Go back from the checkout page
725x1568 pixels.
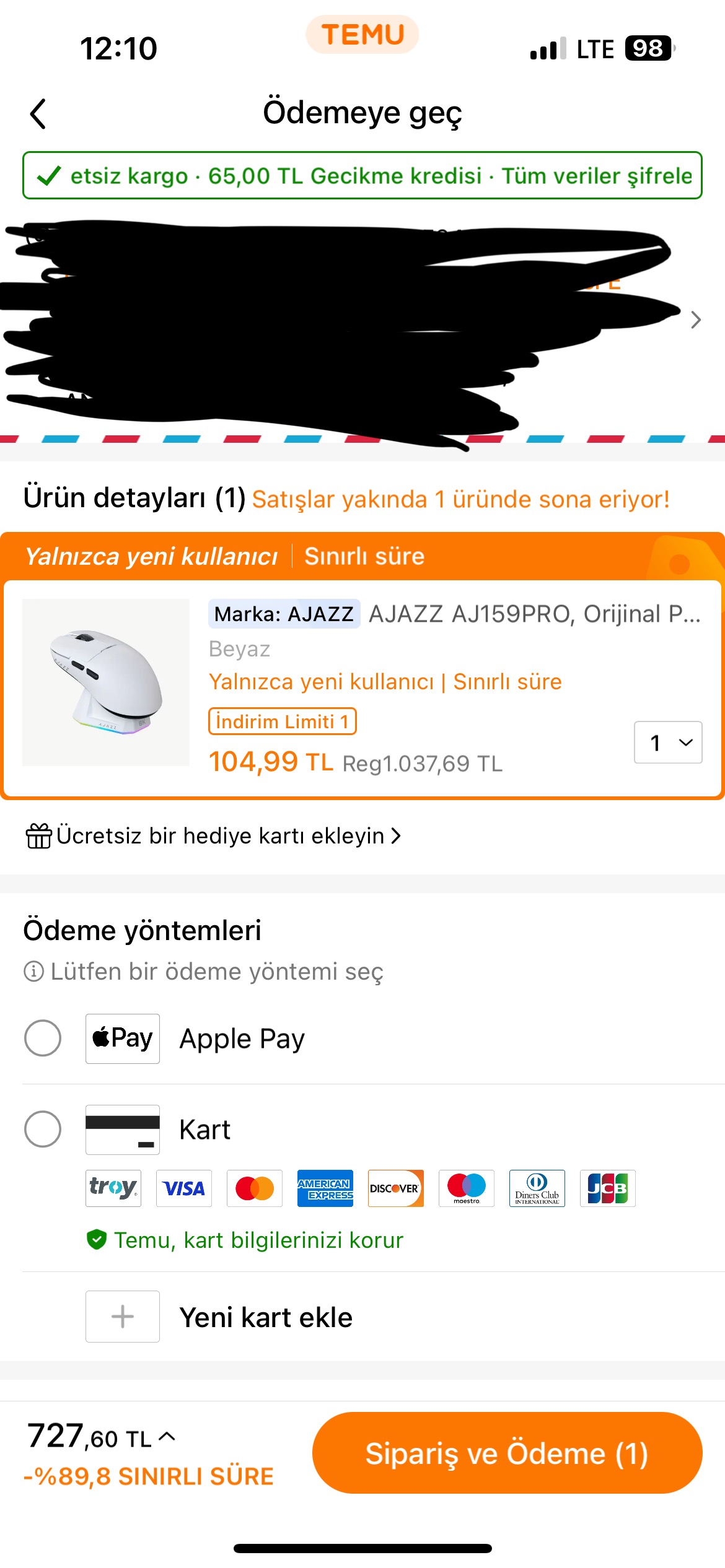pyautogui.click(x=38, y=114)
